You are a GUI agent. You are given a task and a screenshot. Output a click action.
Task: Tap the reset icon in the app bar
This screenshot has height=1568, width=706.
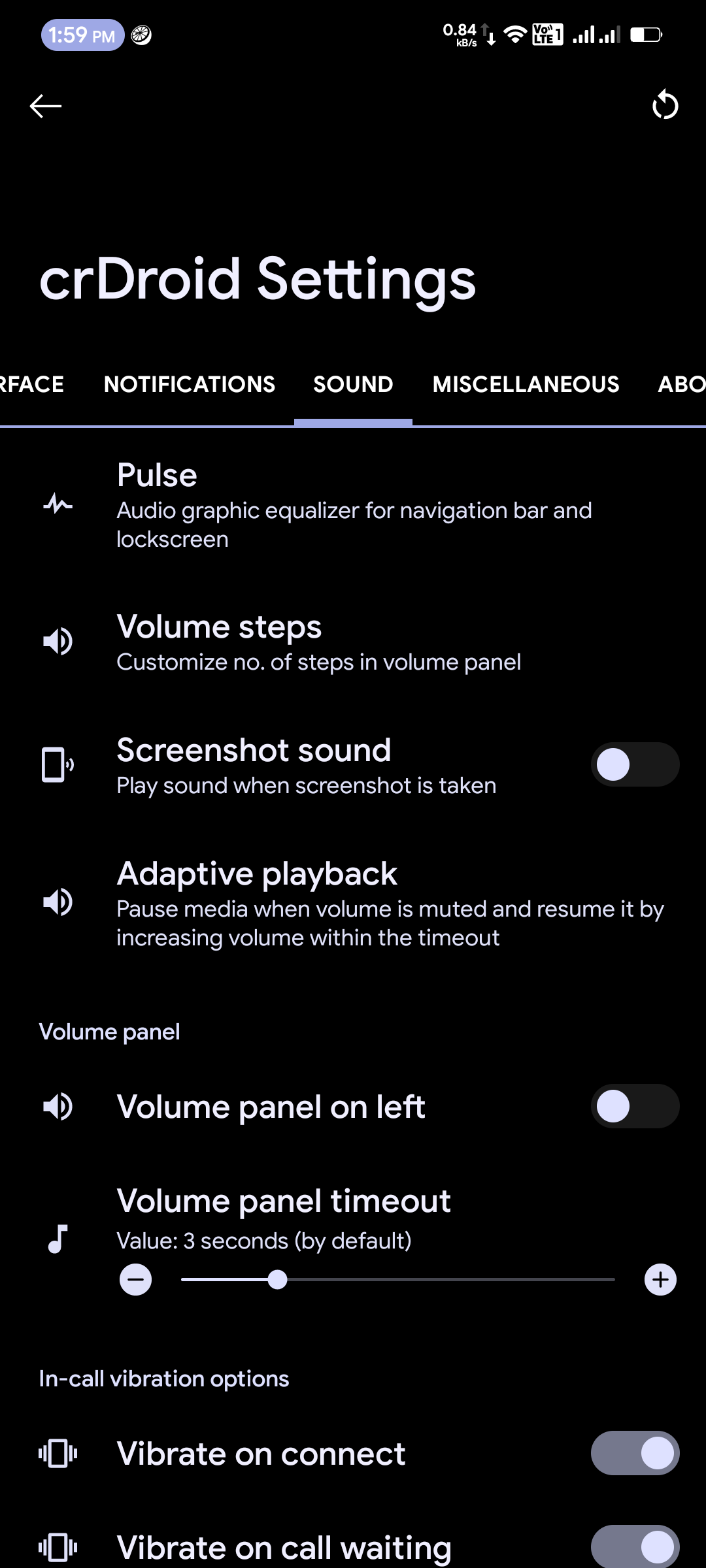pos(665,105)
